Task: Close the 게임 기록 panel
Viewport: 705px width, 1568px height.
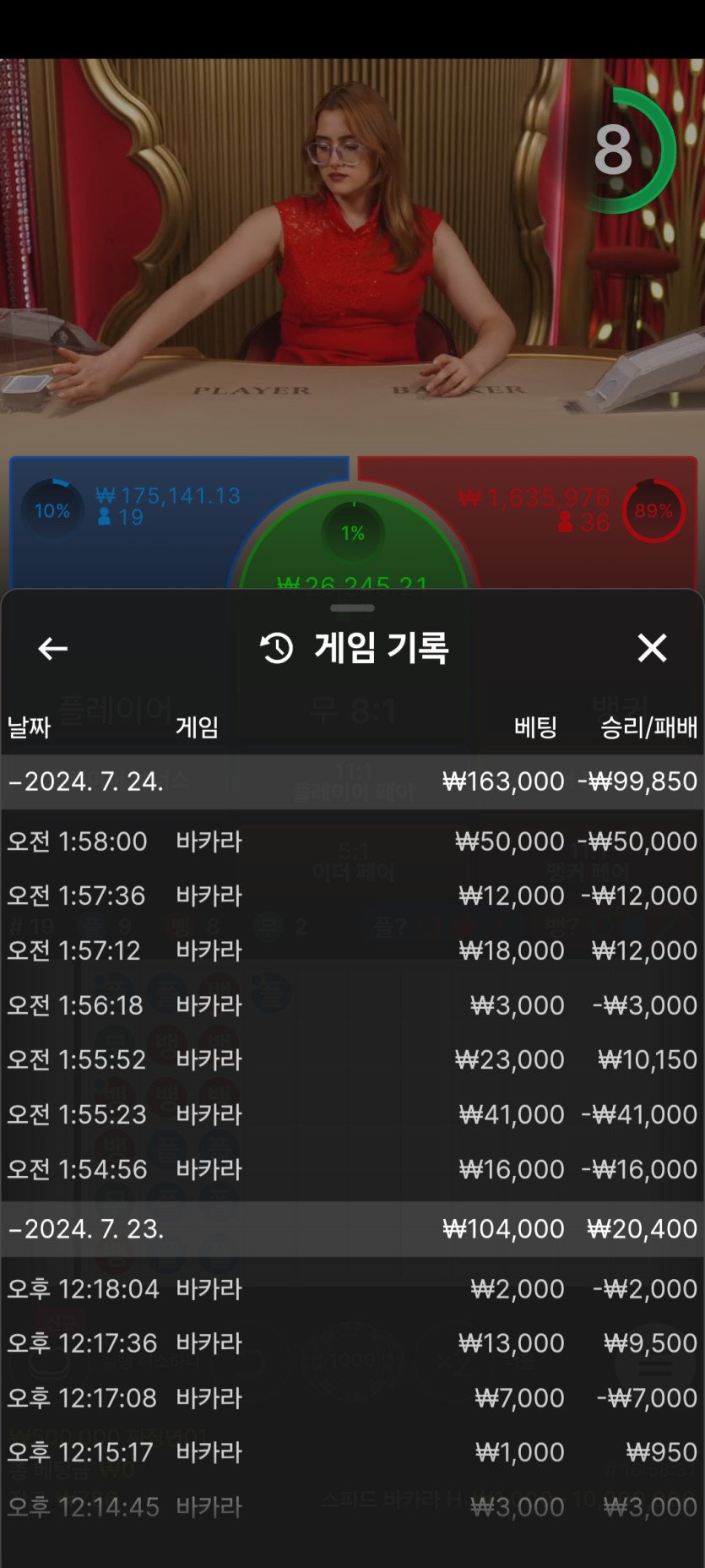Action: pos(652,648)
